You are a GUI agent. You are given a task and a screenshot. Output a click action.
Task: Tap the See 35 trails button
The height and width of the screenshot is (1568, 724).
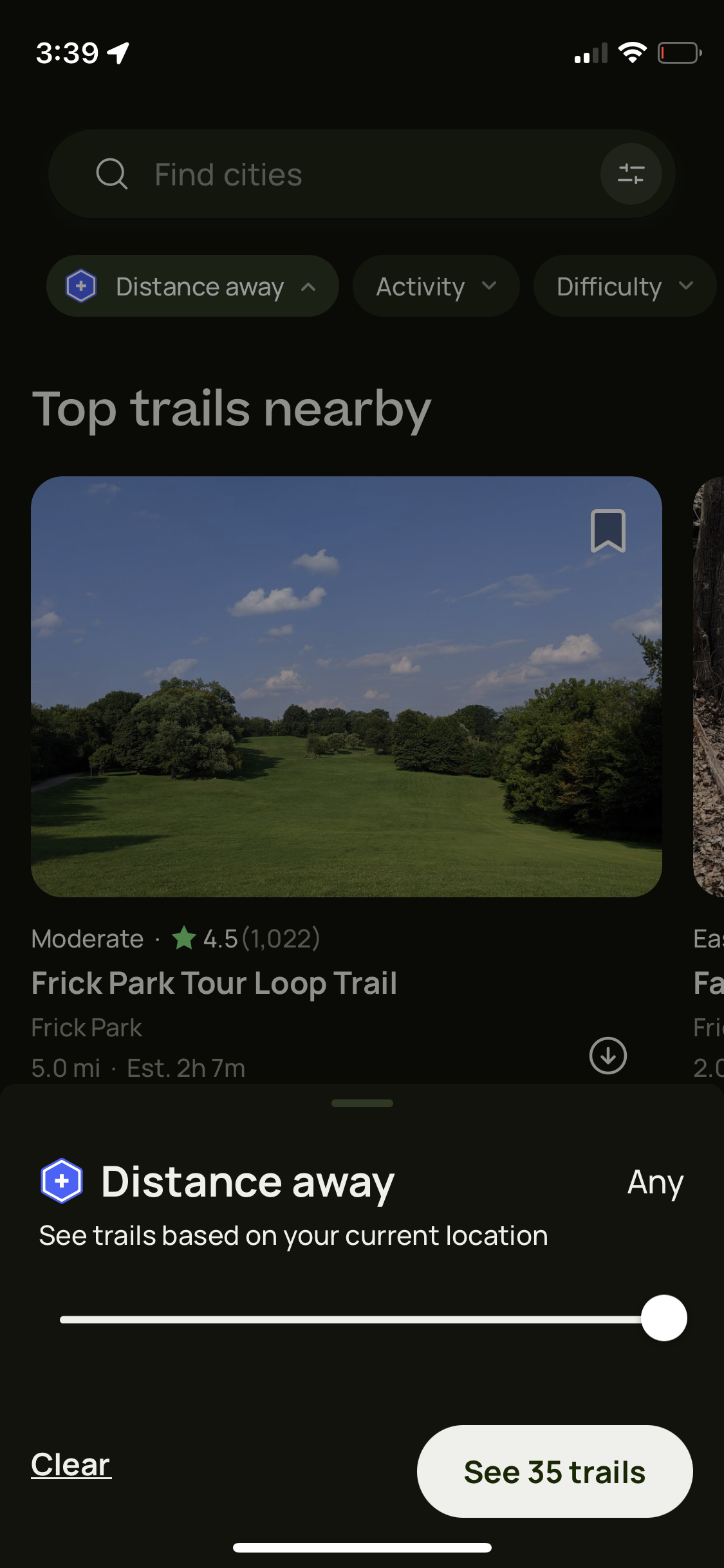(x=555, y=1471)
